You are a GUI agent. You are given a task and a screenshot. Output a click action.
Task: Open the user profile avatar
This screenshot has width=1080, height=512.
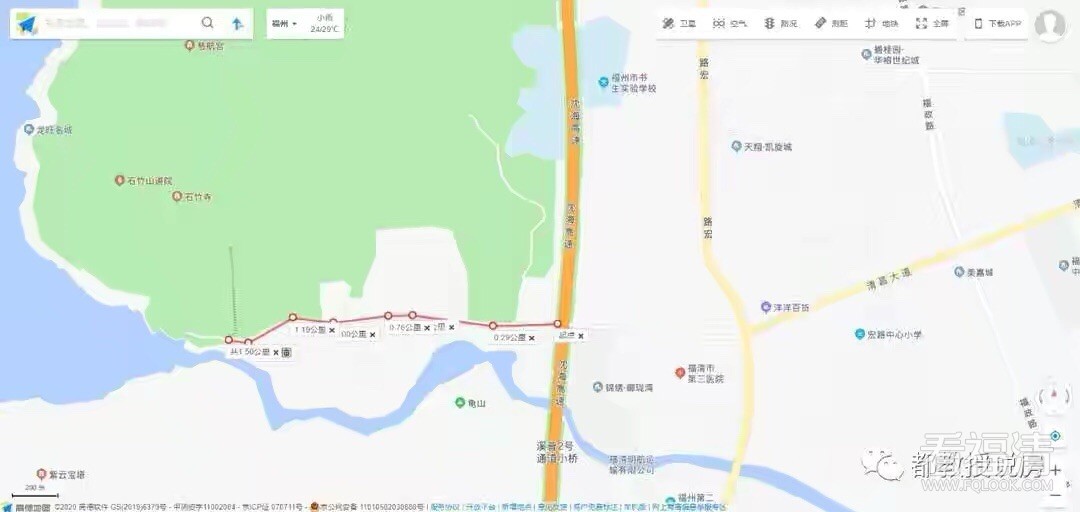tap(1049, 25)
